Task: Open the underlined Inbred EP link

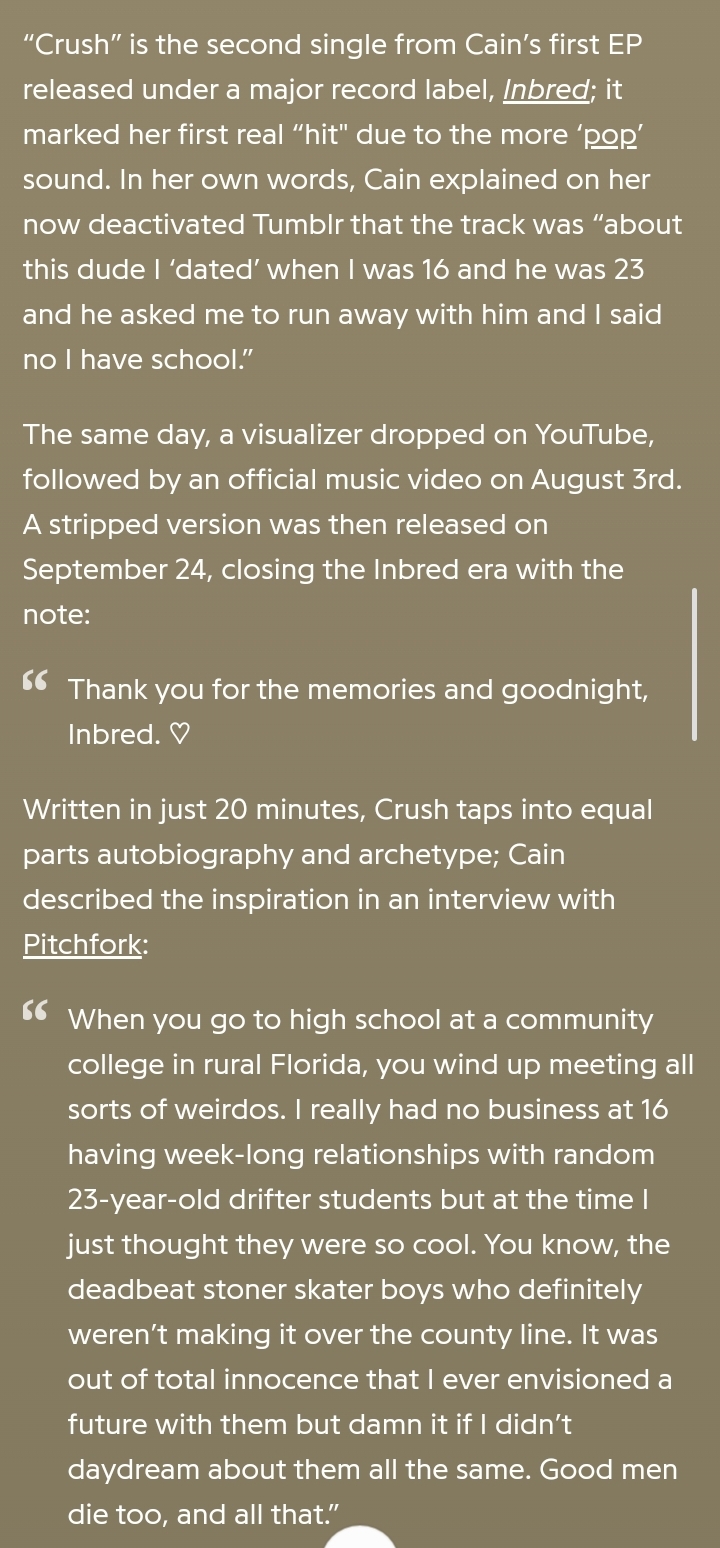Action: 546,90
